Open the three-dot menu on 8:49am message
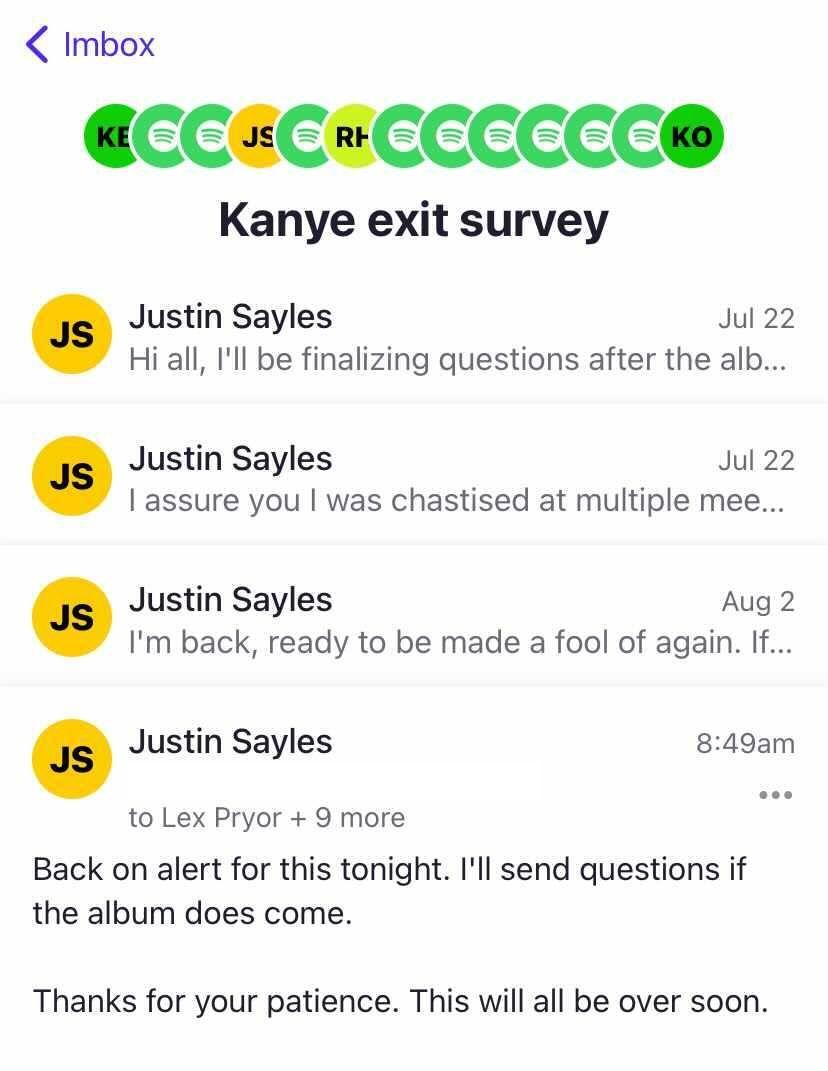Image resolution: width=828 pixels, height=1071 pixels. pos(775,795)
